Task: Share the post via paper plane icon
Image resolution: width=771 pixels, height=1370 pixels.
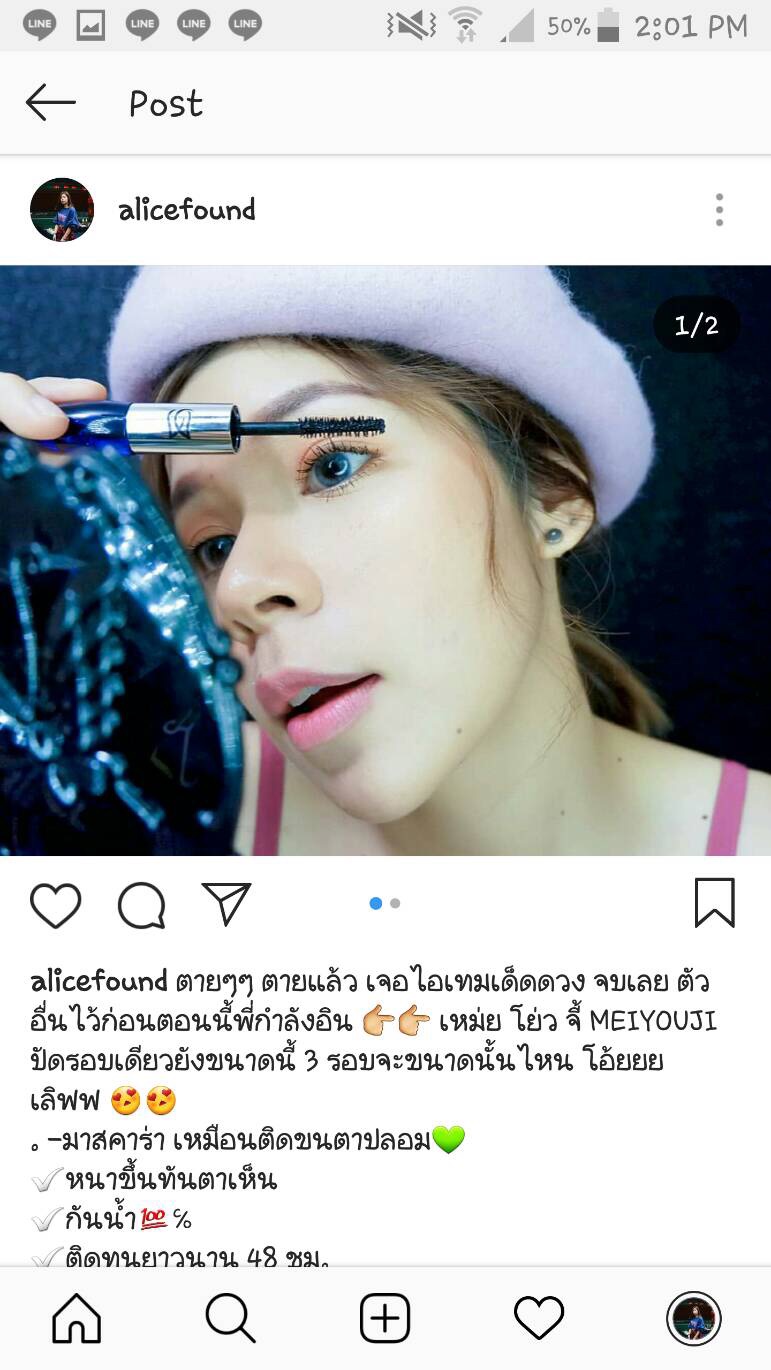Action: 226,903
